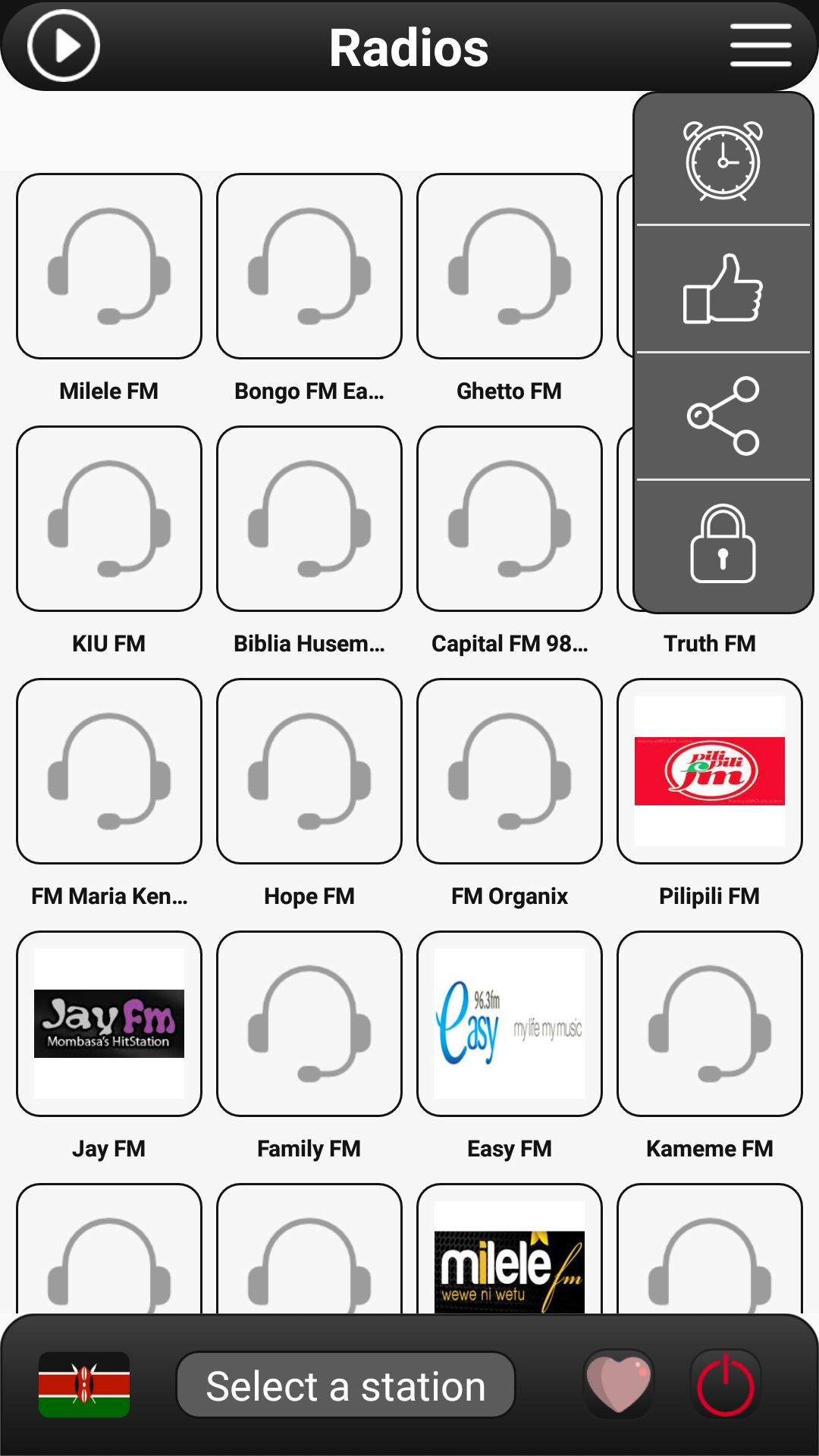
Task: Select the Bongo FM Ea... station
Action: [309, 266]
